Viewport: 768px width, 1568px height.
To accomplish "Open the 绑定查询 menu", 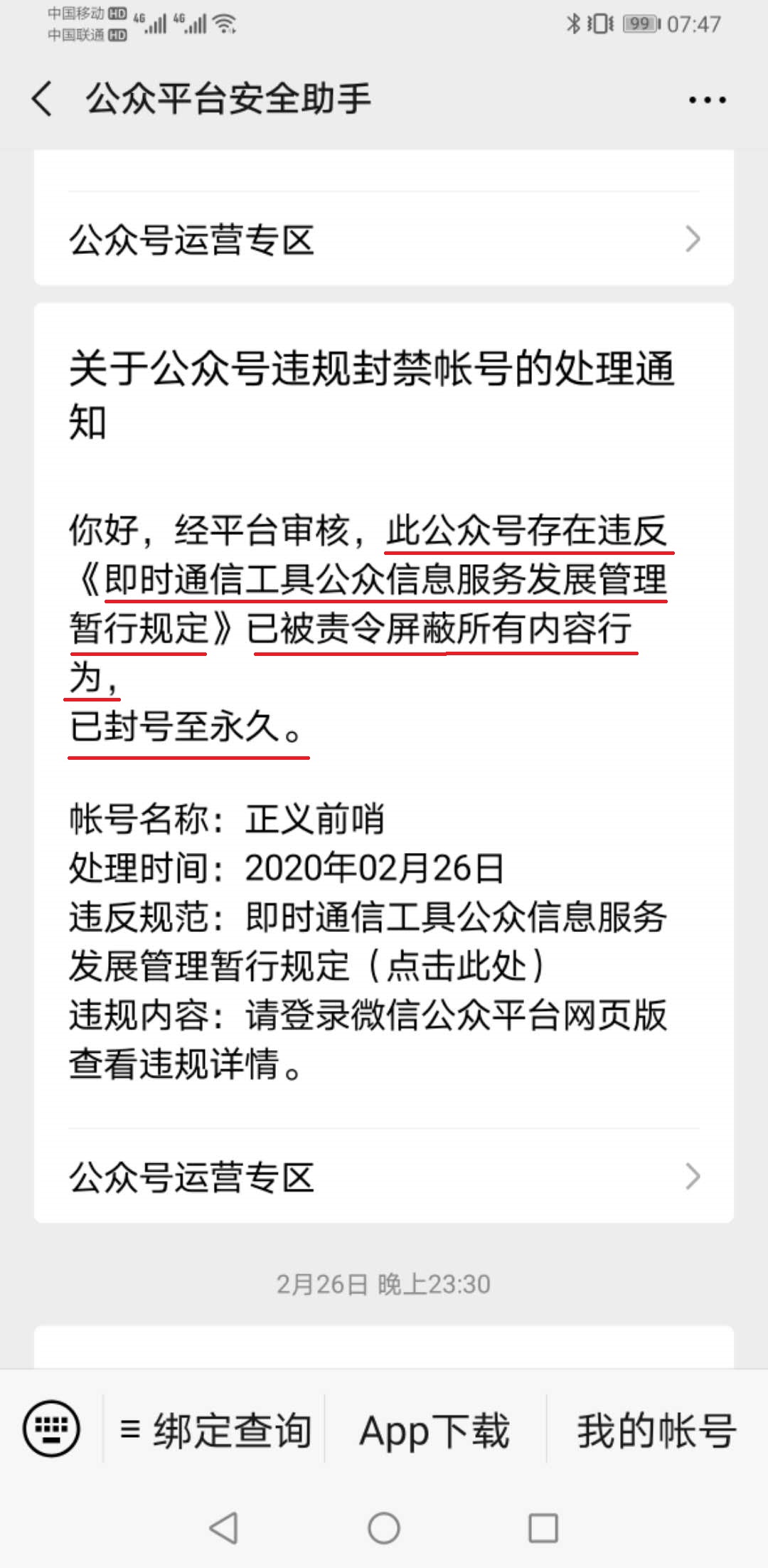I will pos(217,1430).
